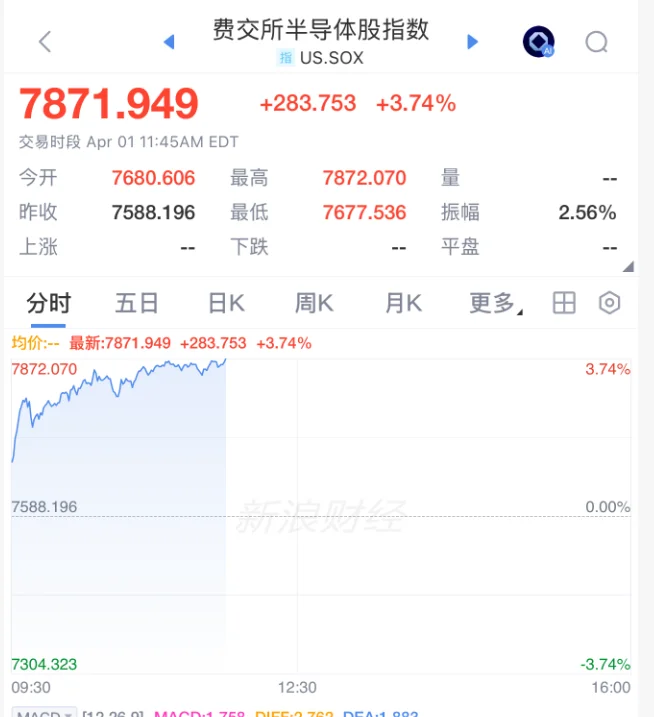Open the chart grid layout icon
This screenshot has width=654, height=717.
click(x=565, y=303)
